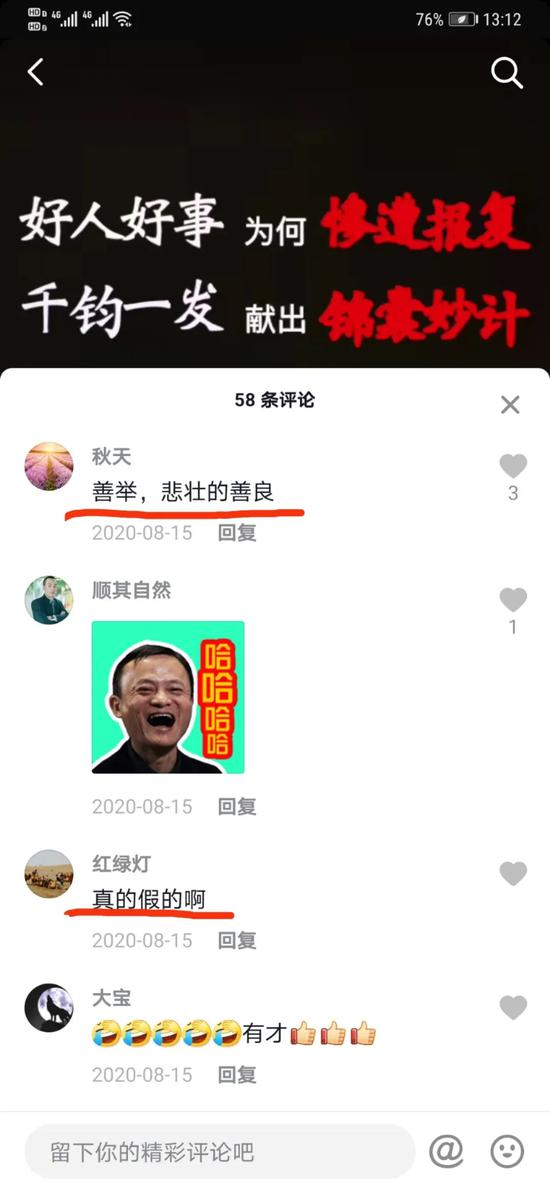Like 顺其自然's sticker comment
This screenshot has width=550, height=1191.
(x=513, y=600)
